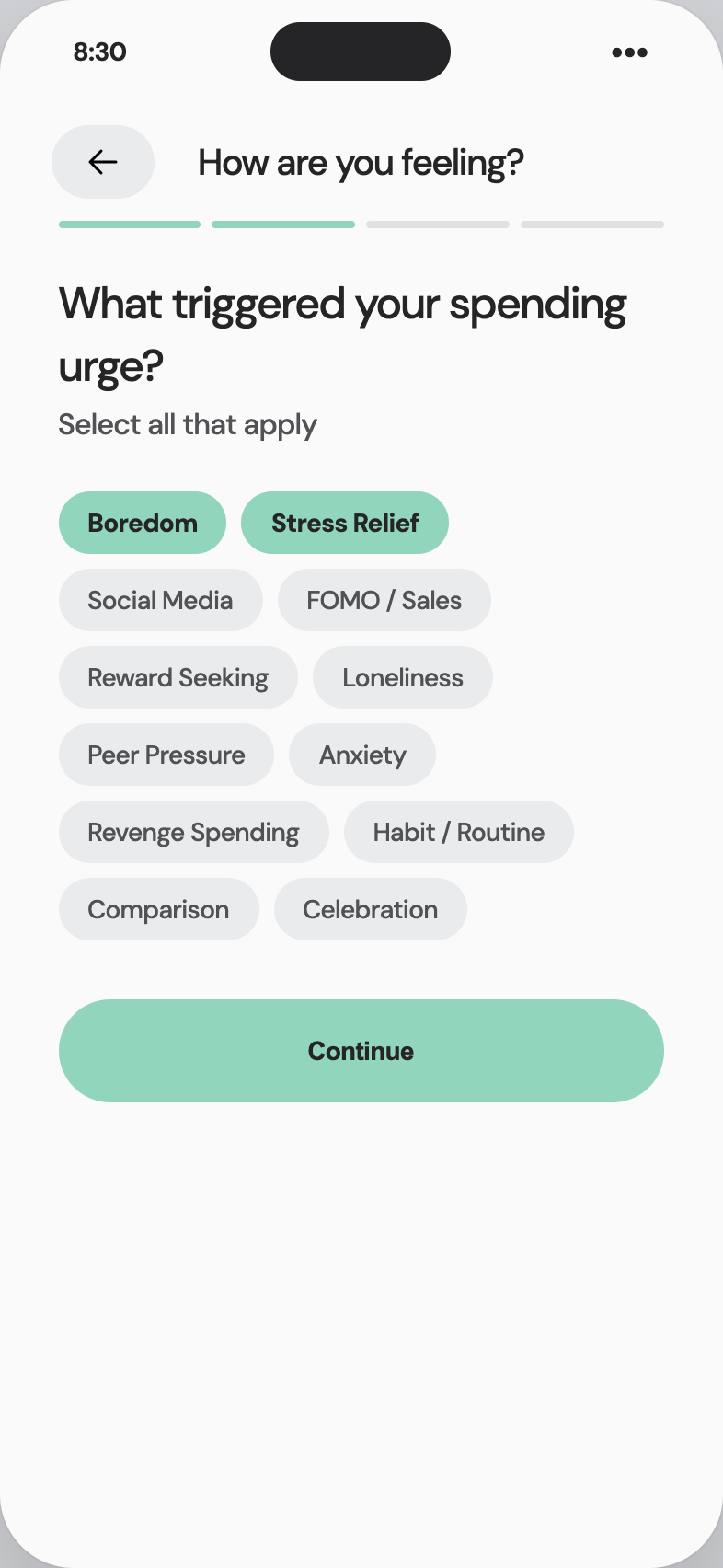Viewport: 723px width, 1568px height.
Task: Select the Social Media trigger
Action: [161, 600]
